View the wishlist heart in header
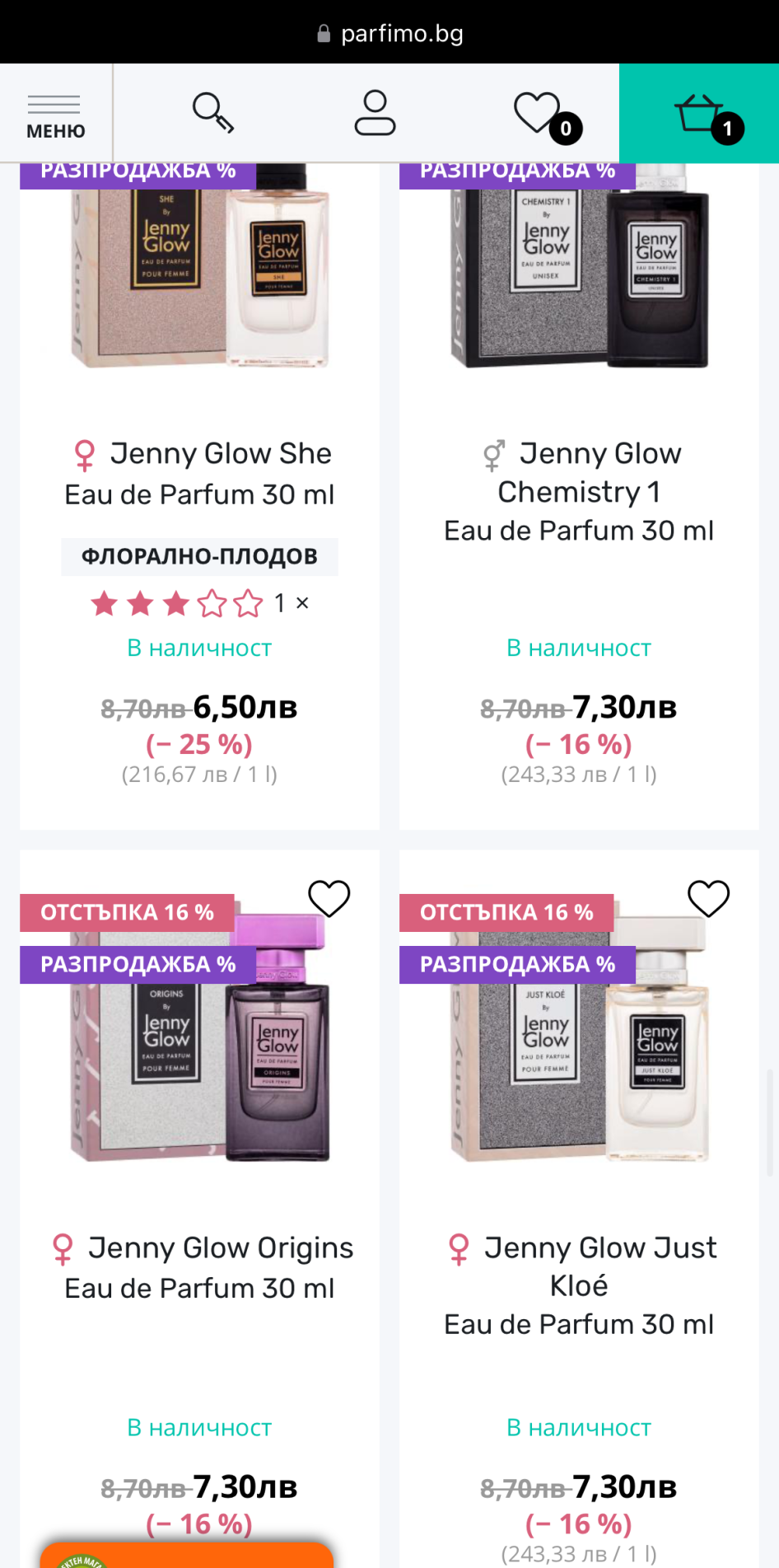The height and width of the screenshot is (1568, 779). pos(539,114)
